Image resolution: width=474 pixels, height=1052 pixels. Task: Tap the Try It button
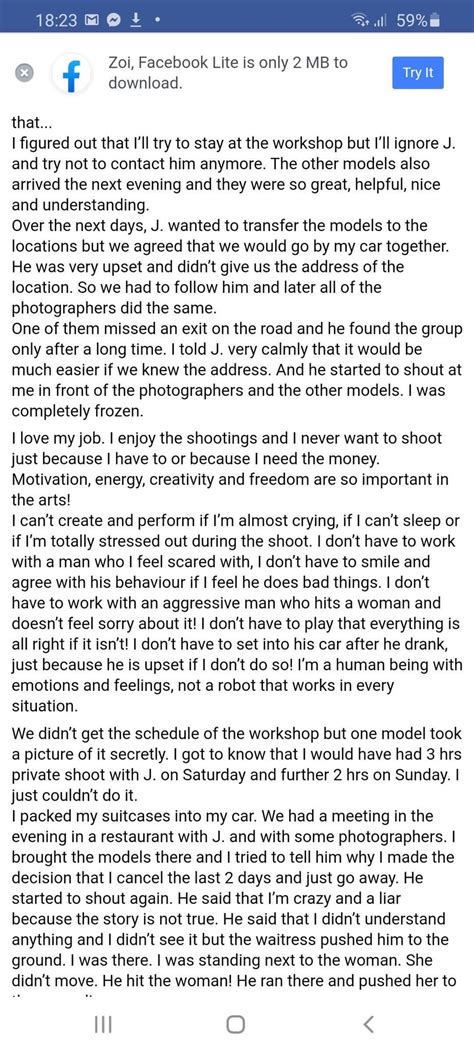(x=418, y=73)
